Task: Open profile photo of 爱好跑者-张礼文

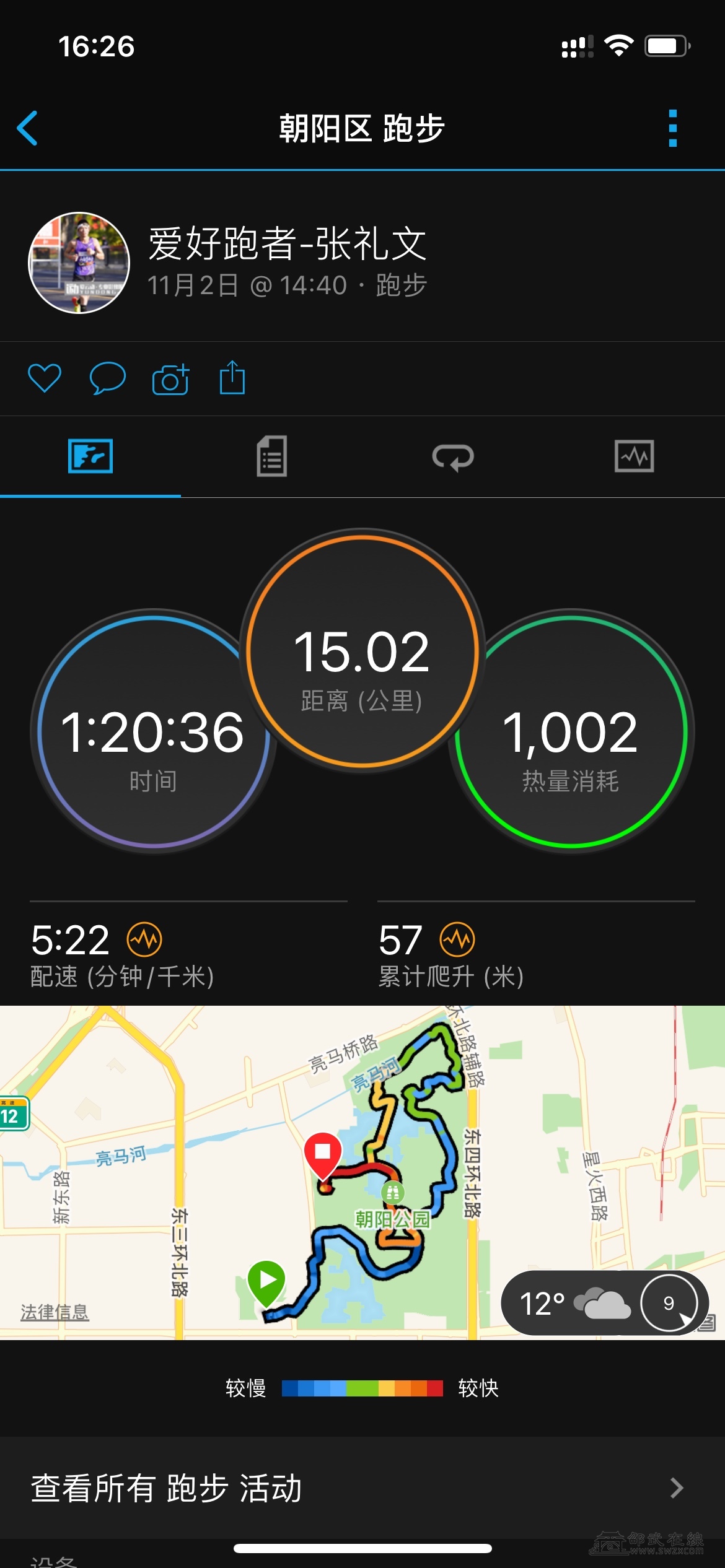Action: [x=79, y=263]
